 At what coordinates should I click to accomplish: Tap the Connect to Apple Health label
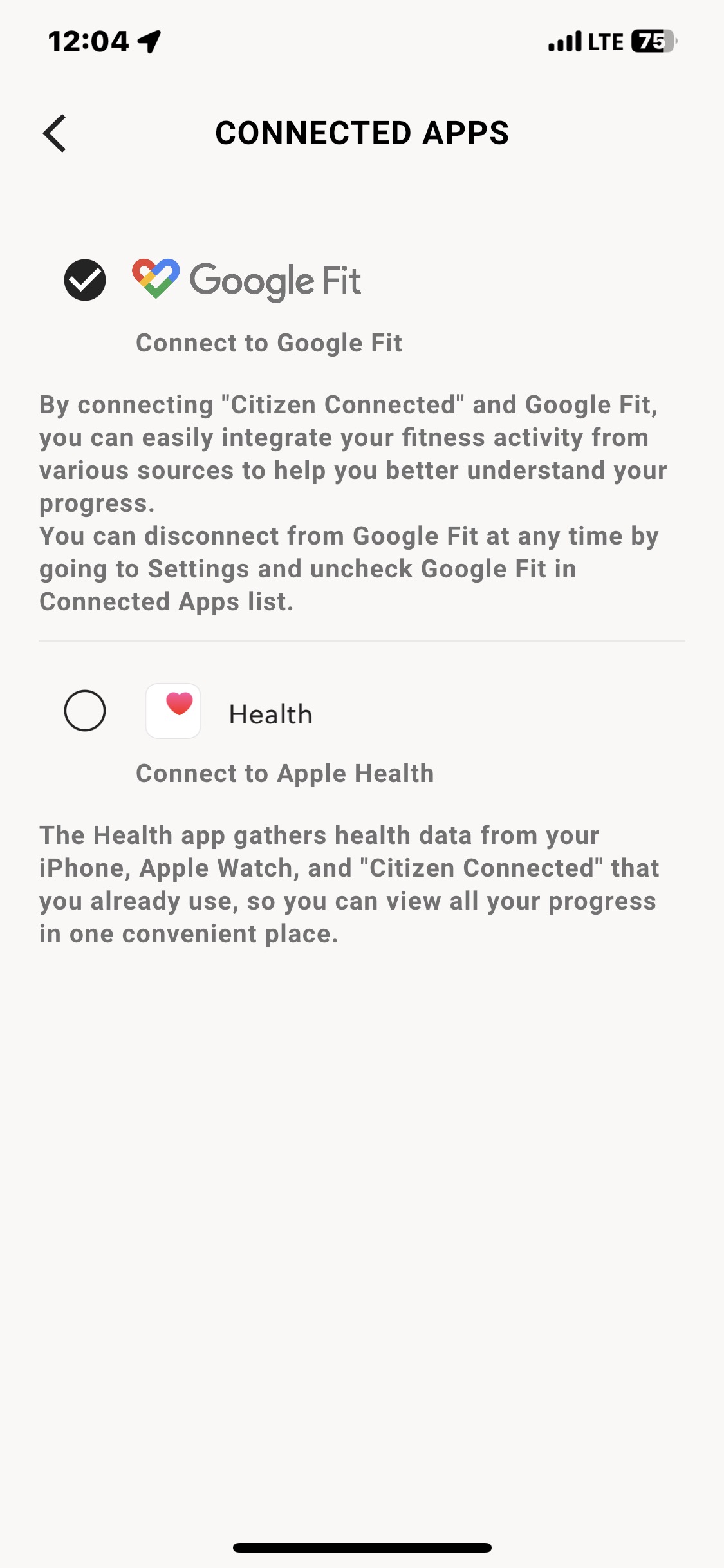coord(286,773)
